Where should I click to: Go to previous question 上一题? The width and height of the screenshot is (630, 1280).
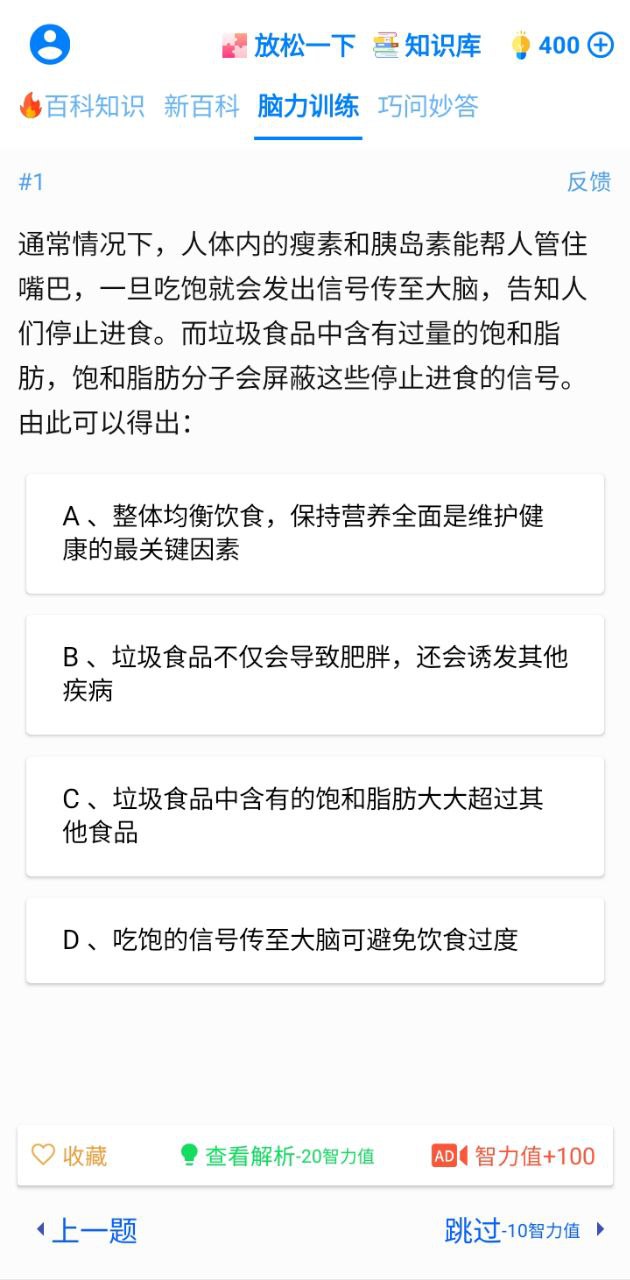(86, 1230)
